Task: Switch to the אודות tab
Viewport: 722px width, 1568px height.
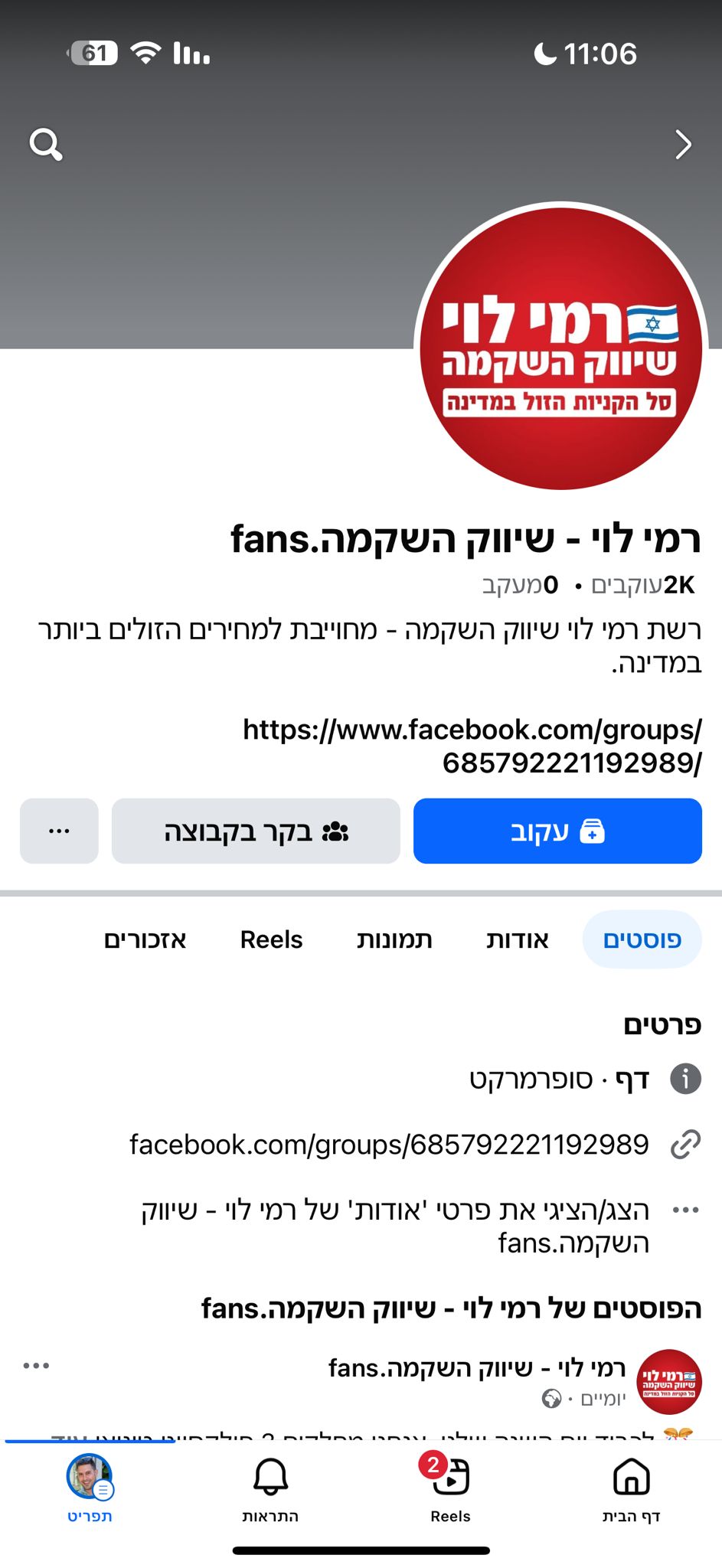Action: (518, 939)
